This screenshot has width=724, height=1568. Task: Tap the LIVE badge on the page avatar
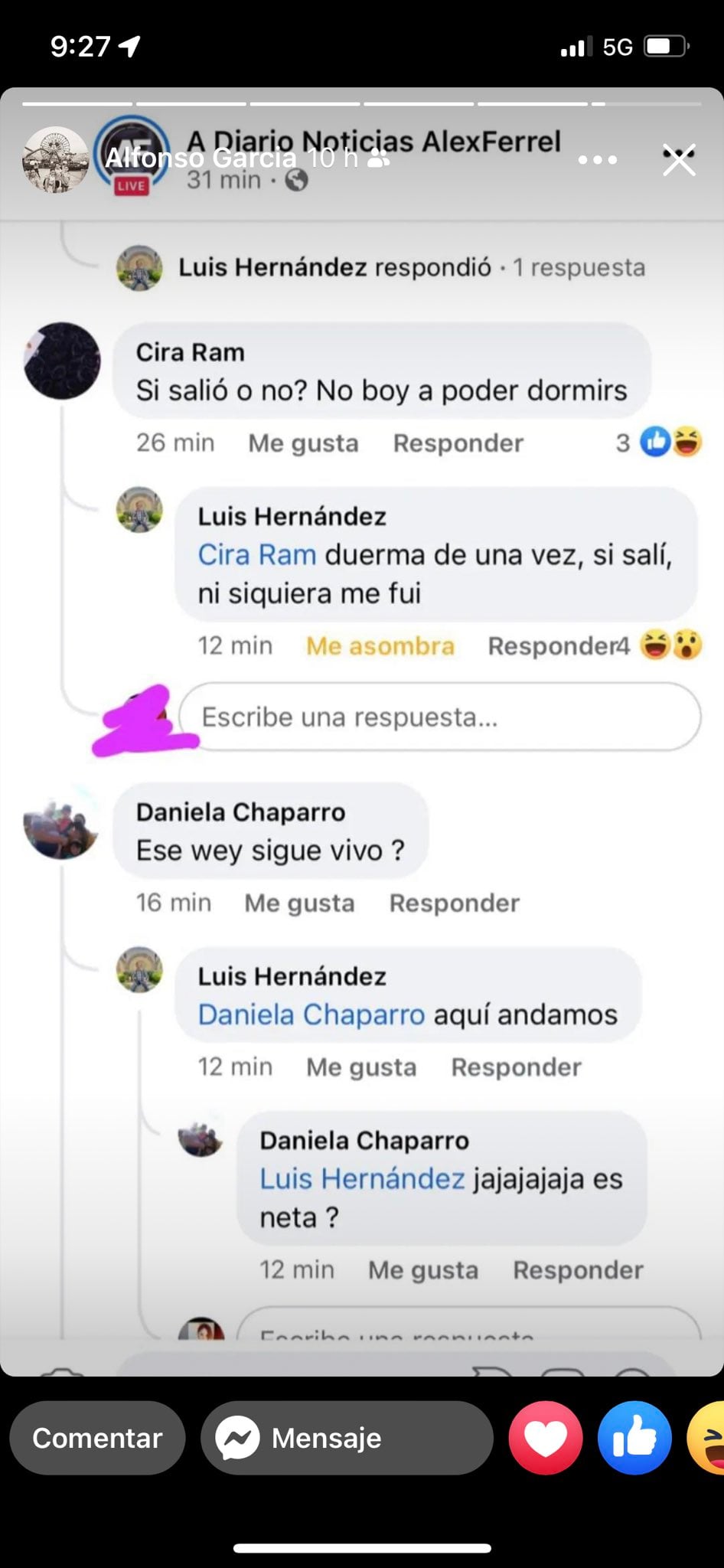pos(132,186)
